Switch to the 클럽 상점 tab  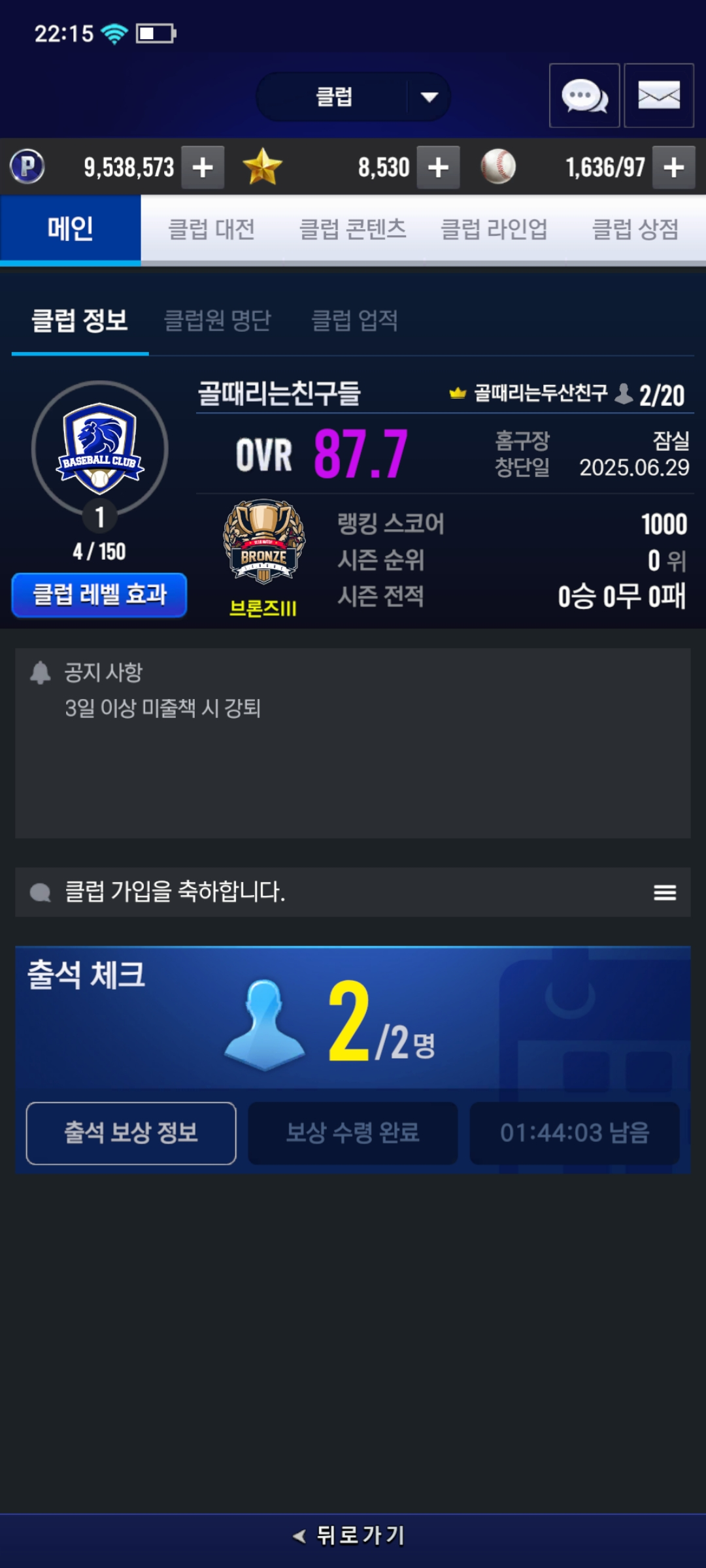(635, 230)
